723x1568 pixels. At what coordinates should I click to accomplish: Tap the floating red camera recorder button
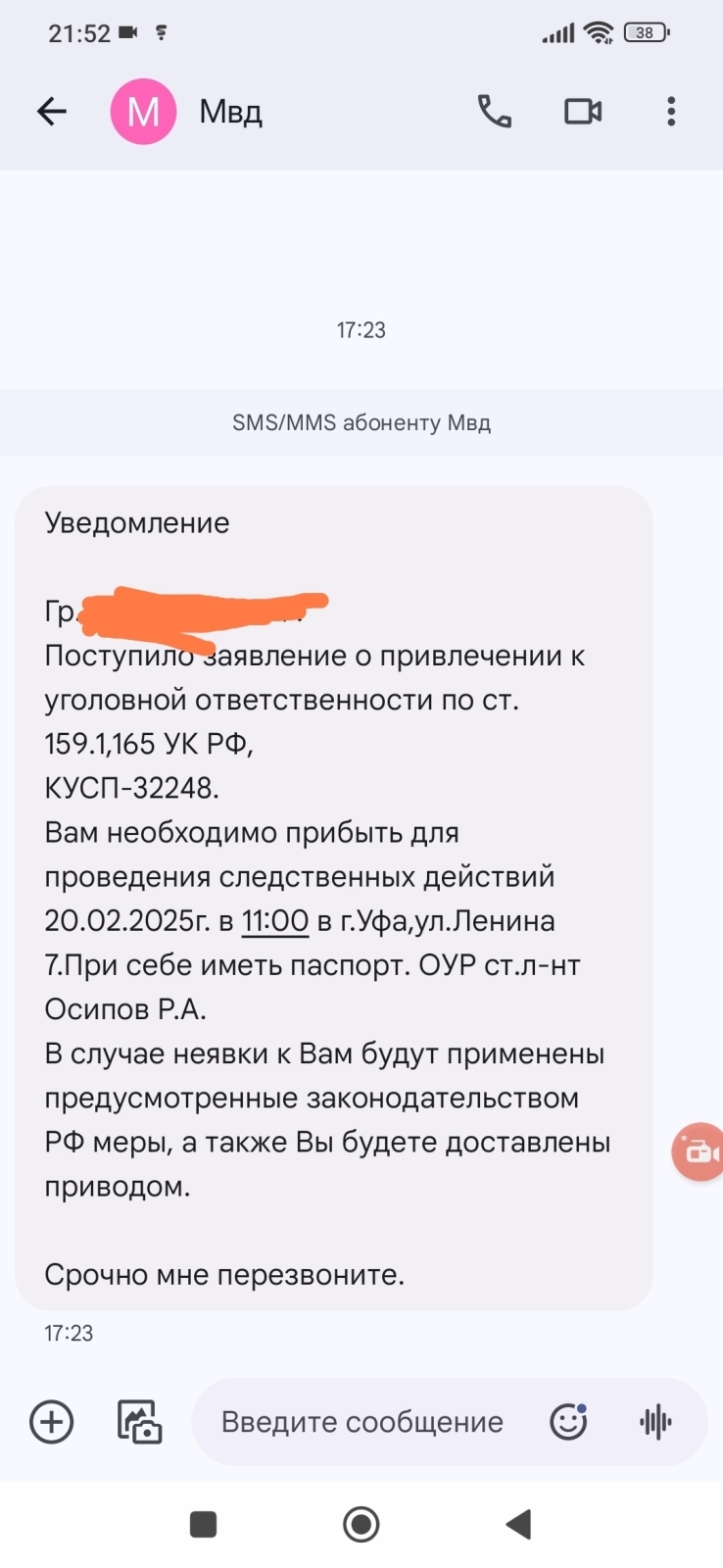[699, 1151]
